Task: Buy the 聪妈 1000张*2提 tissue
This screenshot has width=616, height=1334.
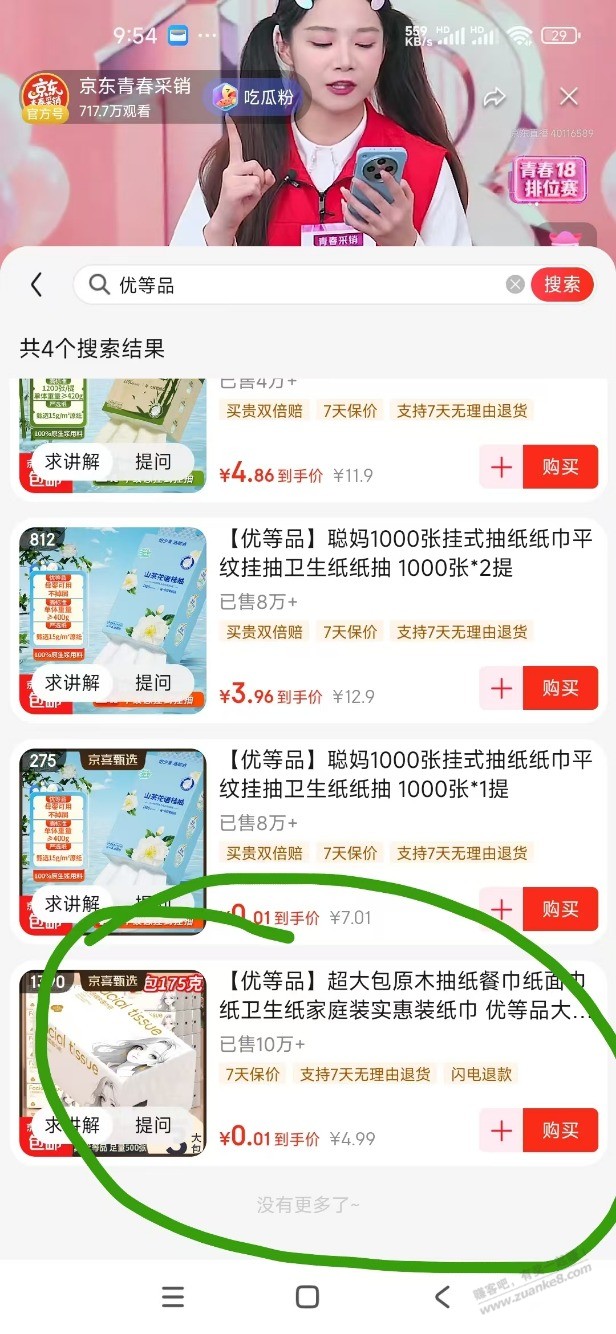Action: click(x=560, y=688)
